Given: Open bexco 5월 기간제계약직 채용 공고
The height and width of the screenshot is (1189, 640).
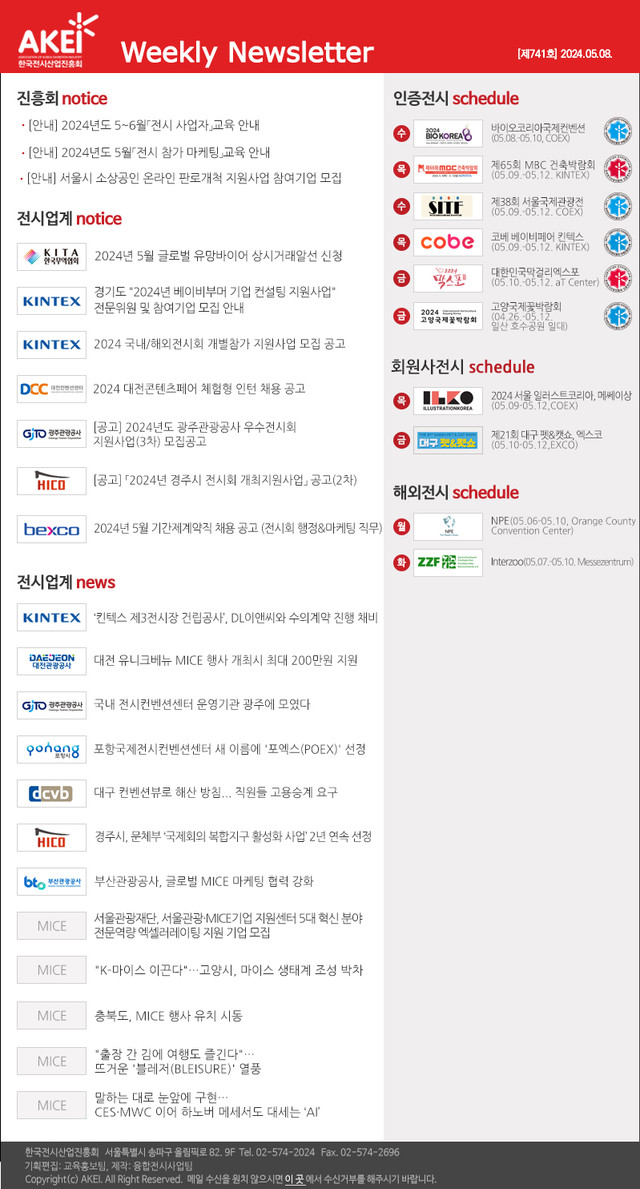Looking at the screenshot, I should [x=238, y=528].
